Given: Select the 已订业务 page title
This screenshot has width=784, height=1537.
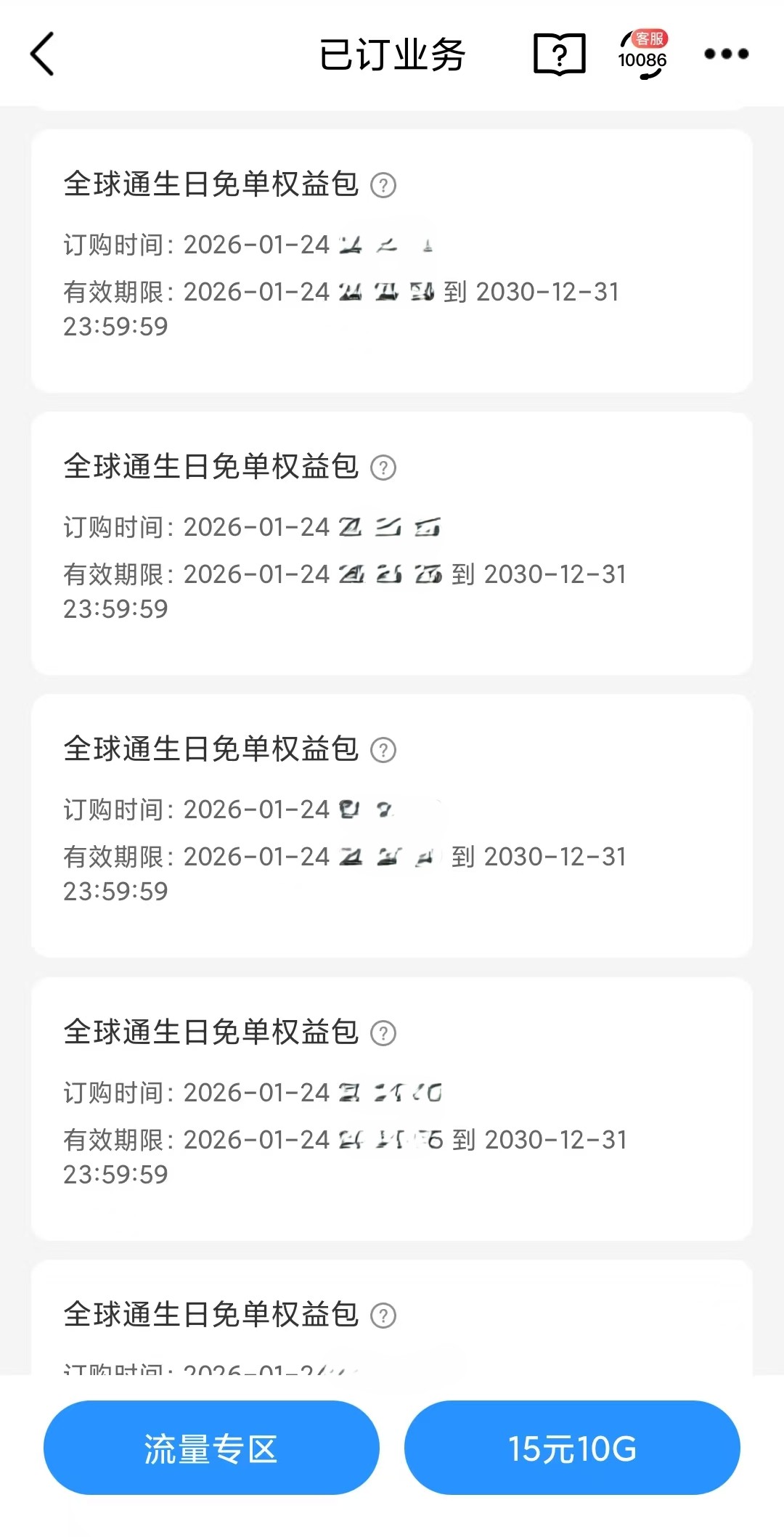Looking at the screenshot, I should click(392, 54).
